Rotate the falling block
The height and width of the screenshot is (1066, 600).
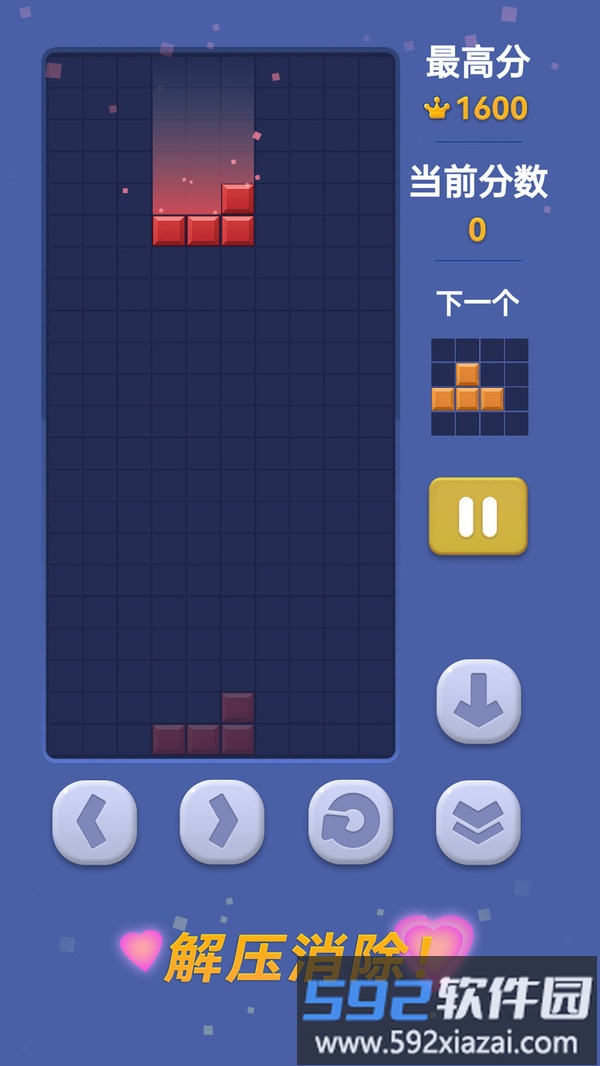tap(350, 822)
